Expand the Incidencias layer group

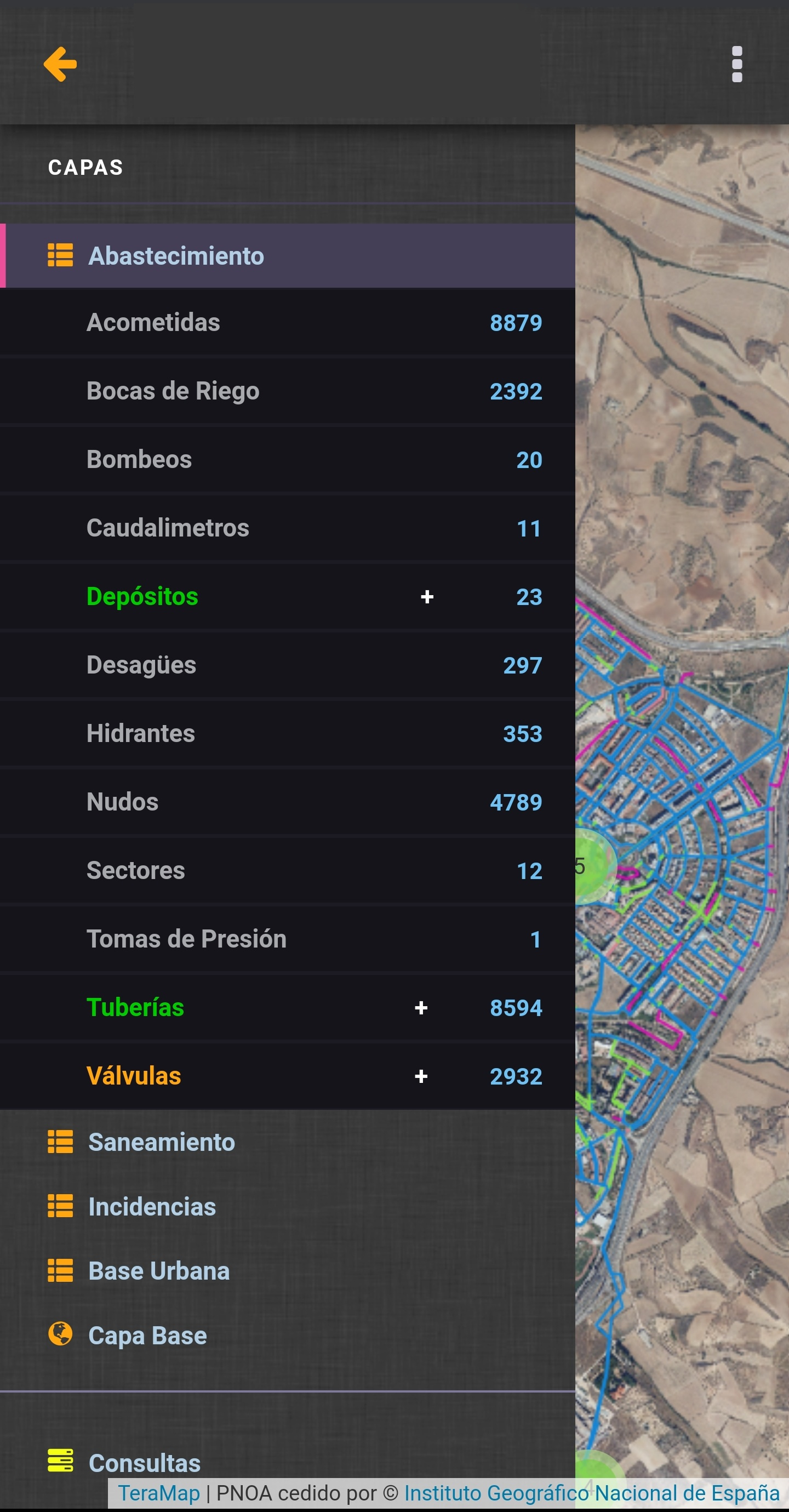288,1207
